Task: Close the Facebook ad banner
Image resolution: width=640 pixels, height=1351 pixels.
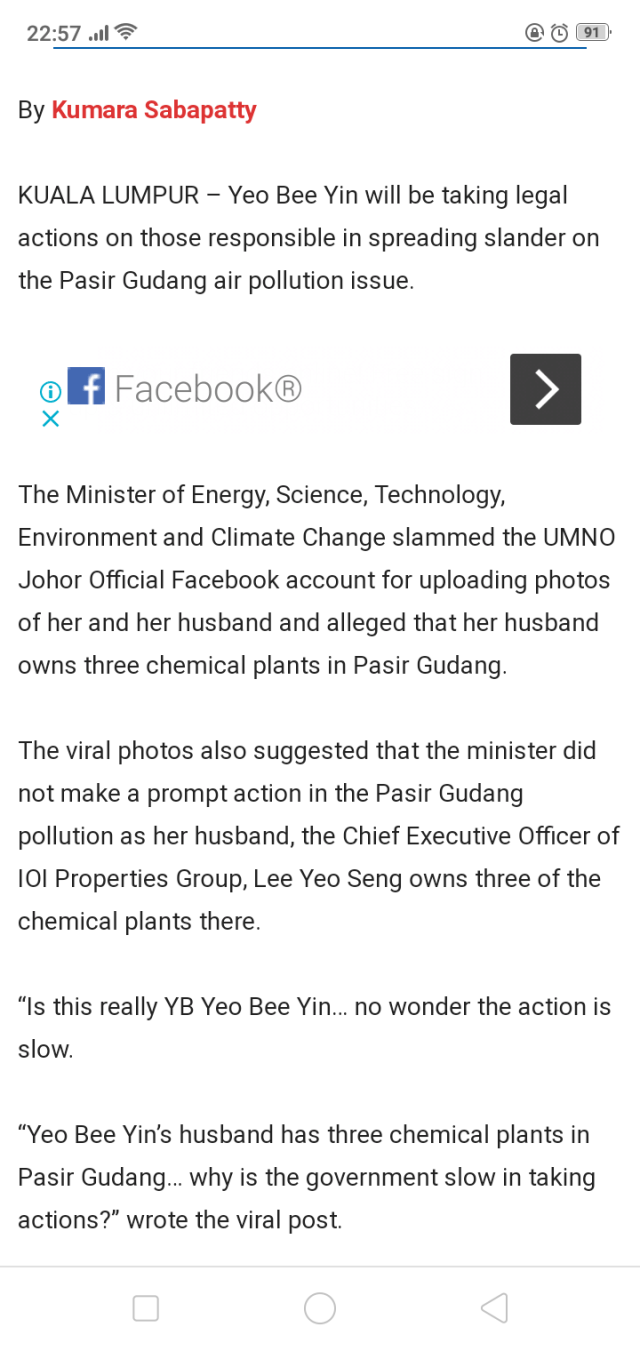Action: pyautogui.click(x=50, y=419)
